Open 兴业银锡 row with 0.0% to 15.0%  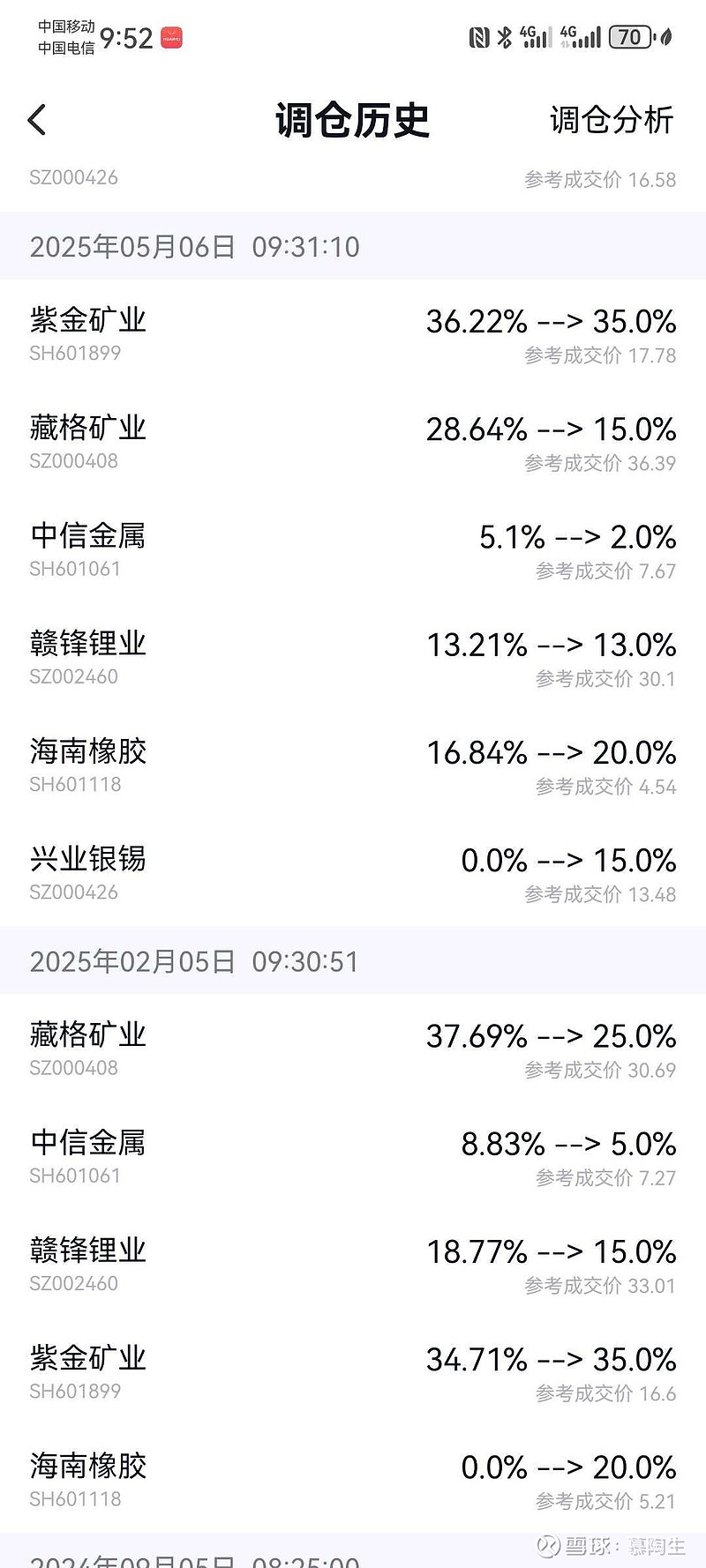tap(353, 873)
